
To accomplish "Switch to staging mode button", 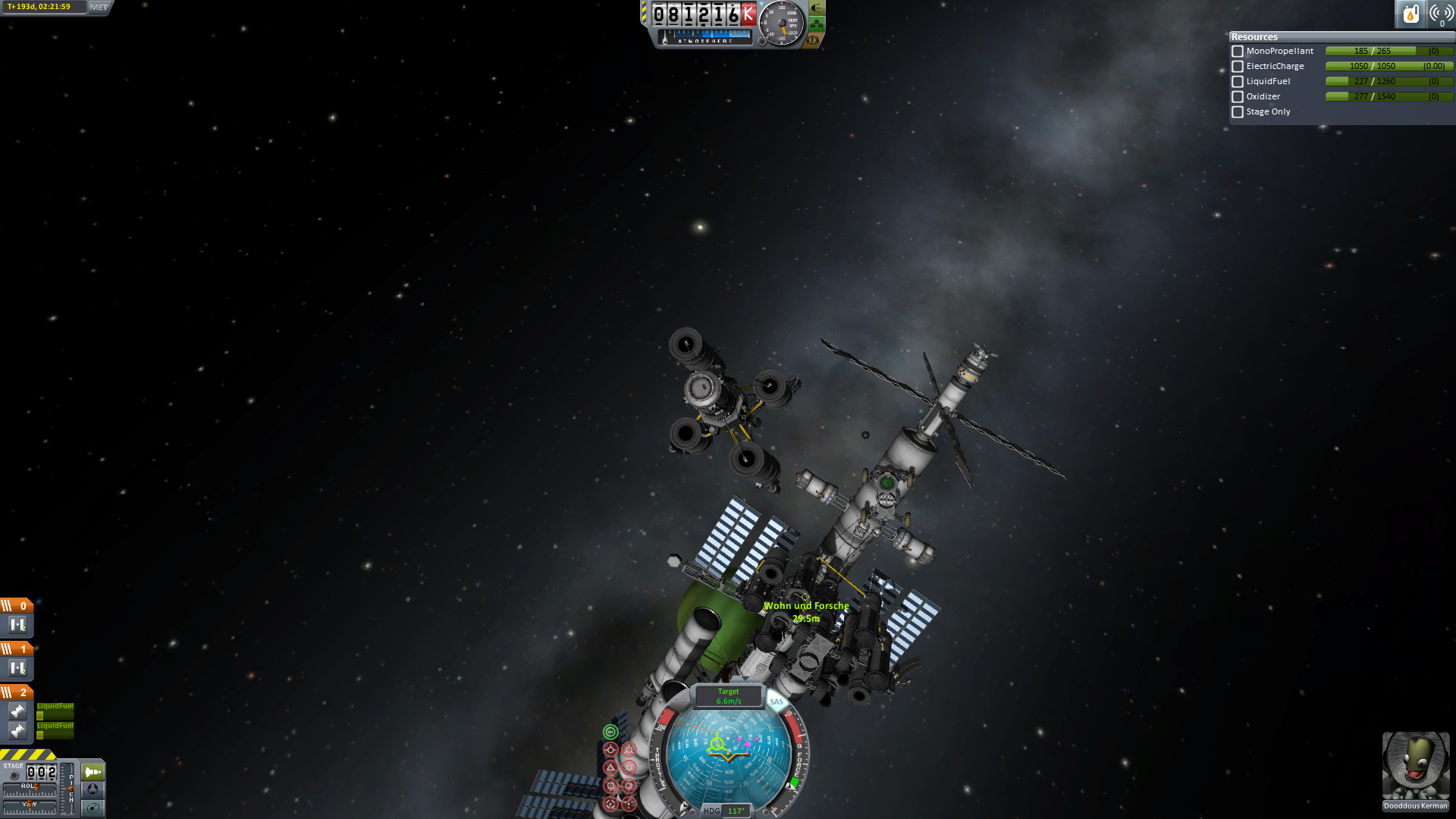I will 93,772.
